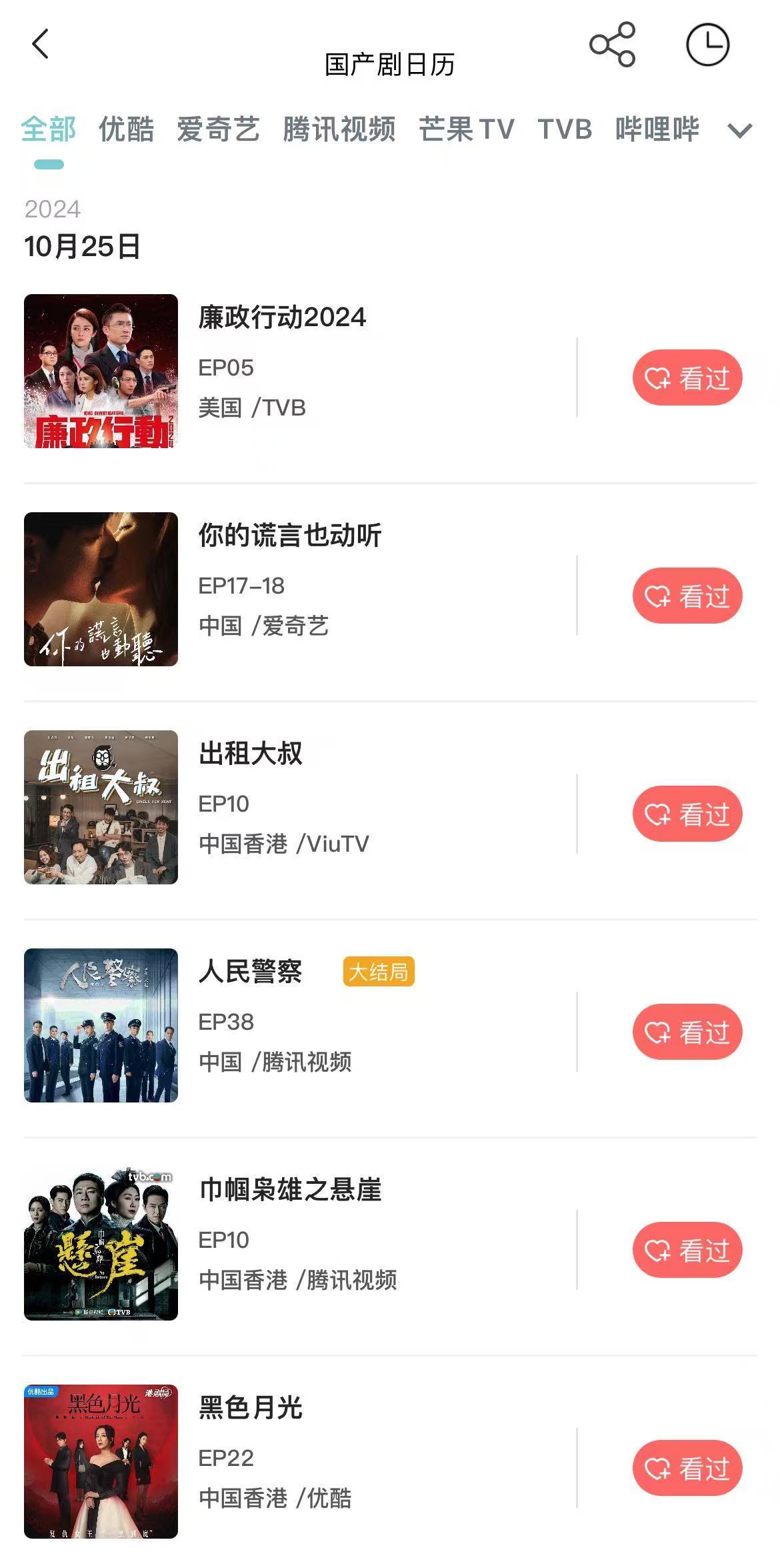Open the clock history icon
780x1568 pixels.
pos(707,45)
